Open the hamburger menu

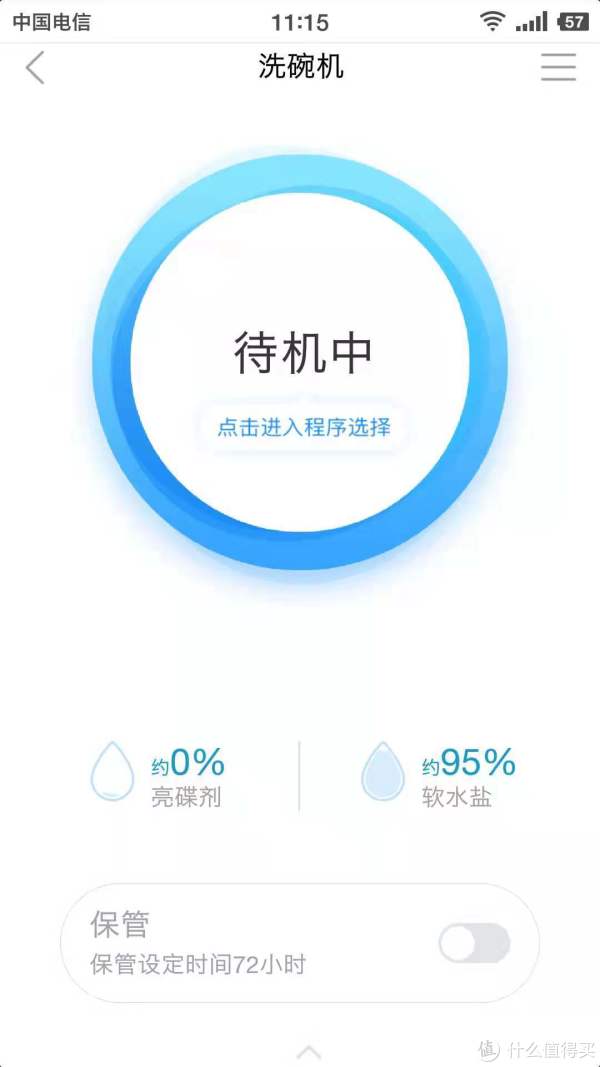[x=559, y=67]
